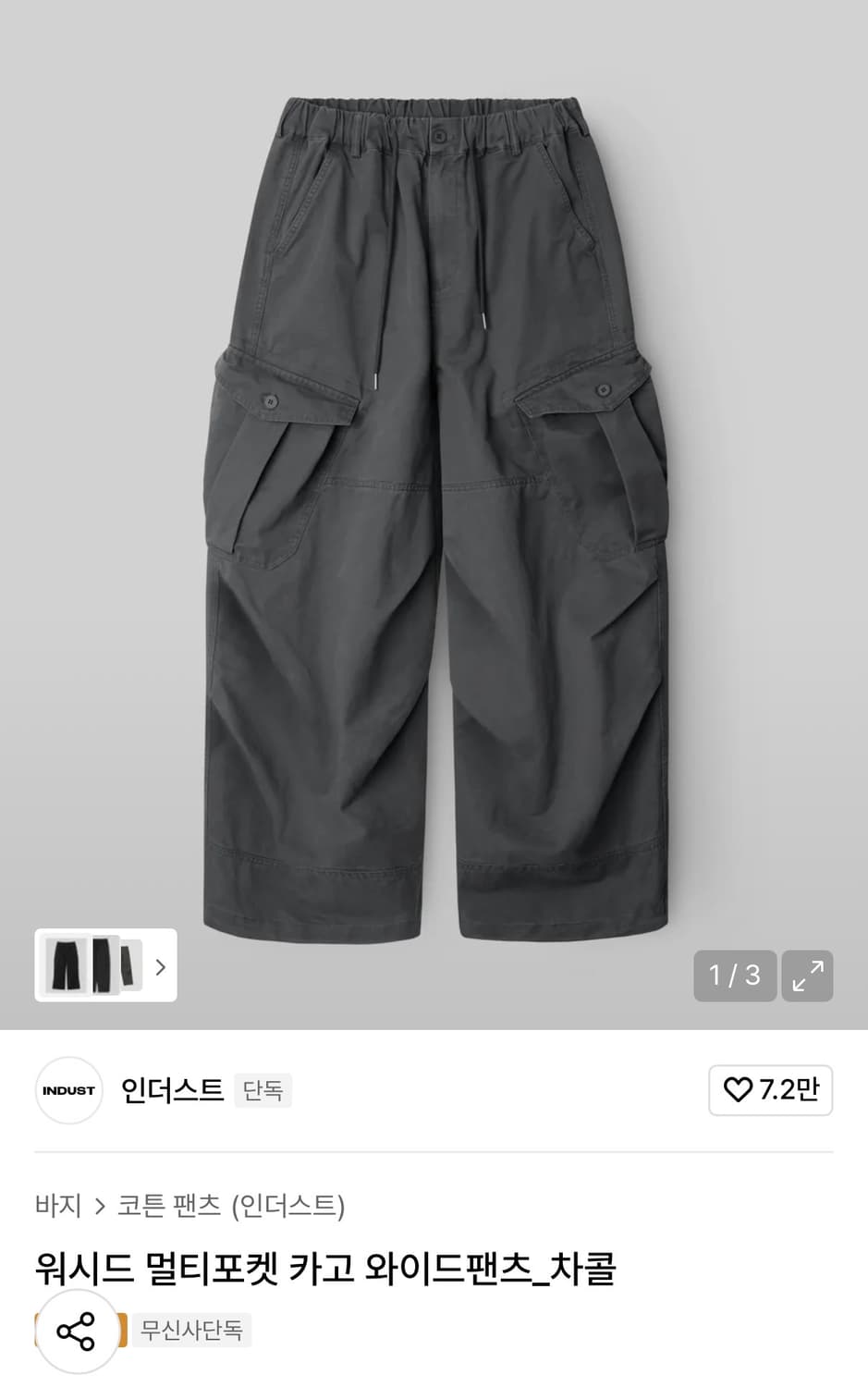The width and height of the screenshot is (868, 1387).
Task: Tap 7.2만 to view like count details
Action: [x=786, y=1090]
